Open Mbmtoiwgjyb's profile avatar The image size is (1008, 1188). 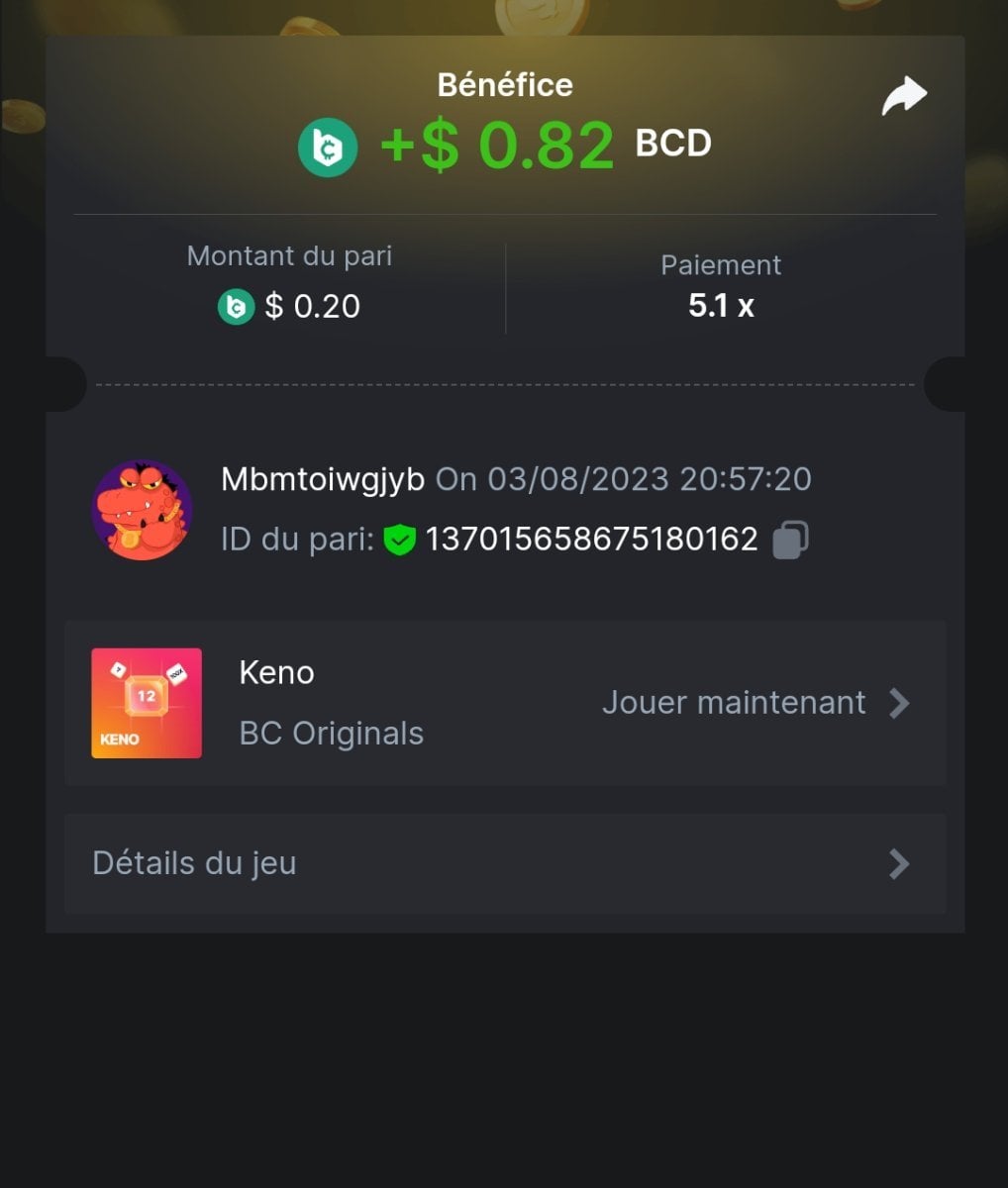tap(143, 510)
